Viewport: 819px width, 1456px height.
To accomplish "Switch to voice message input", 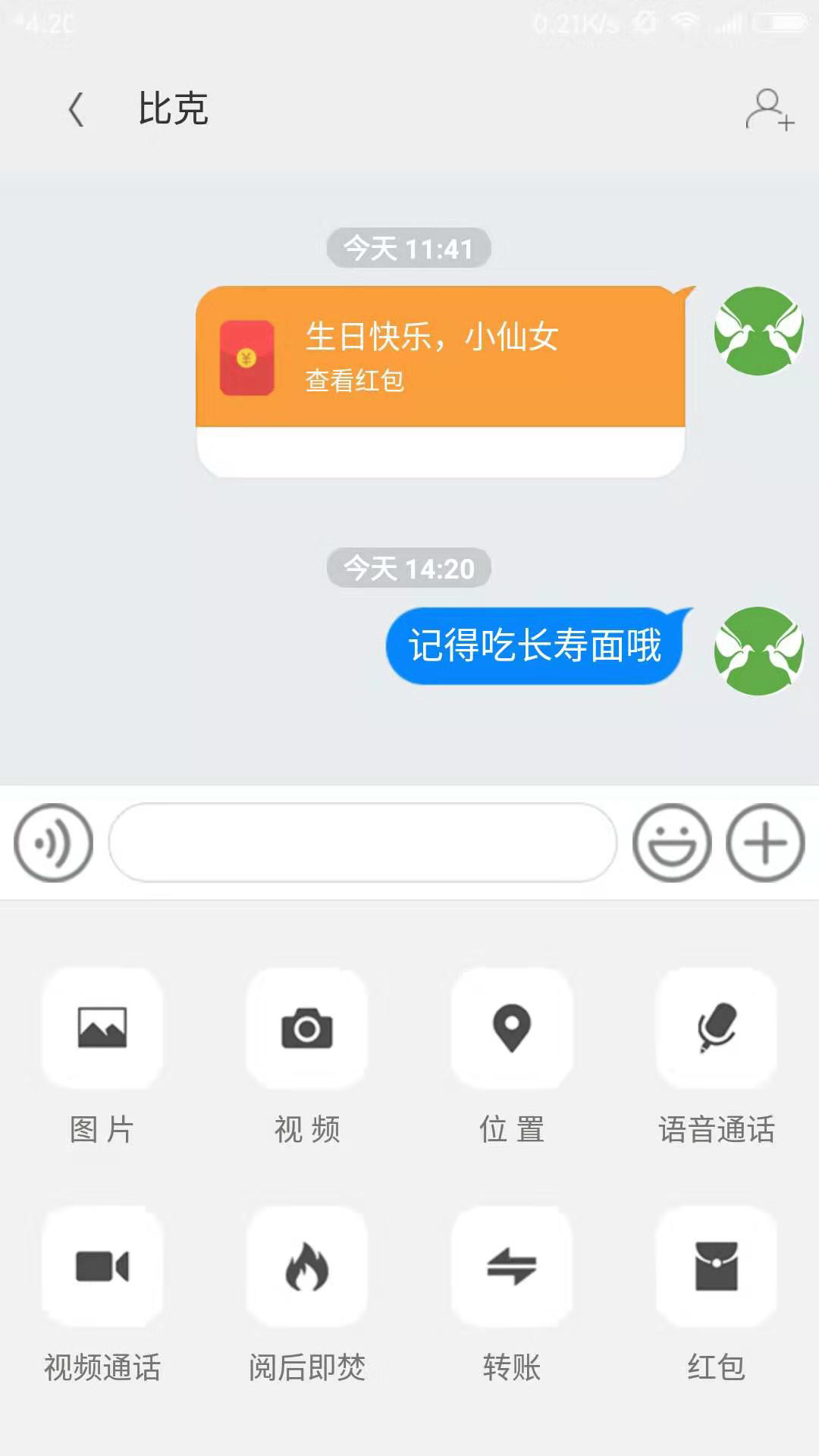I will (53, 843).
